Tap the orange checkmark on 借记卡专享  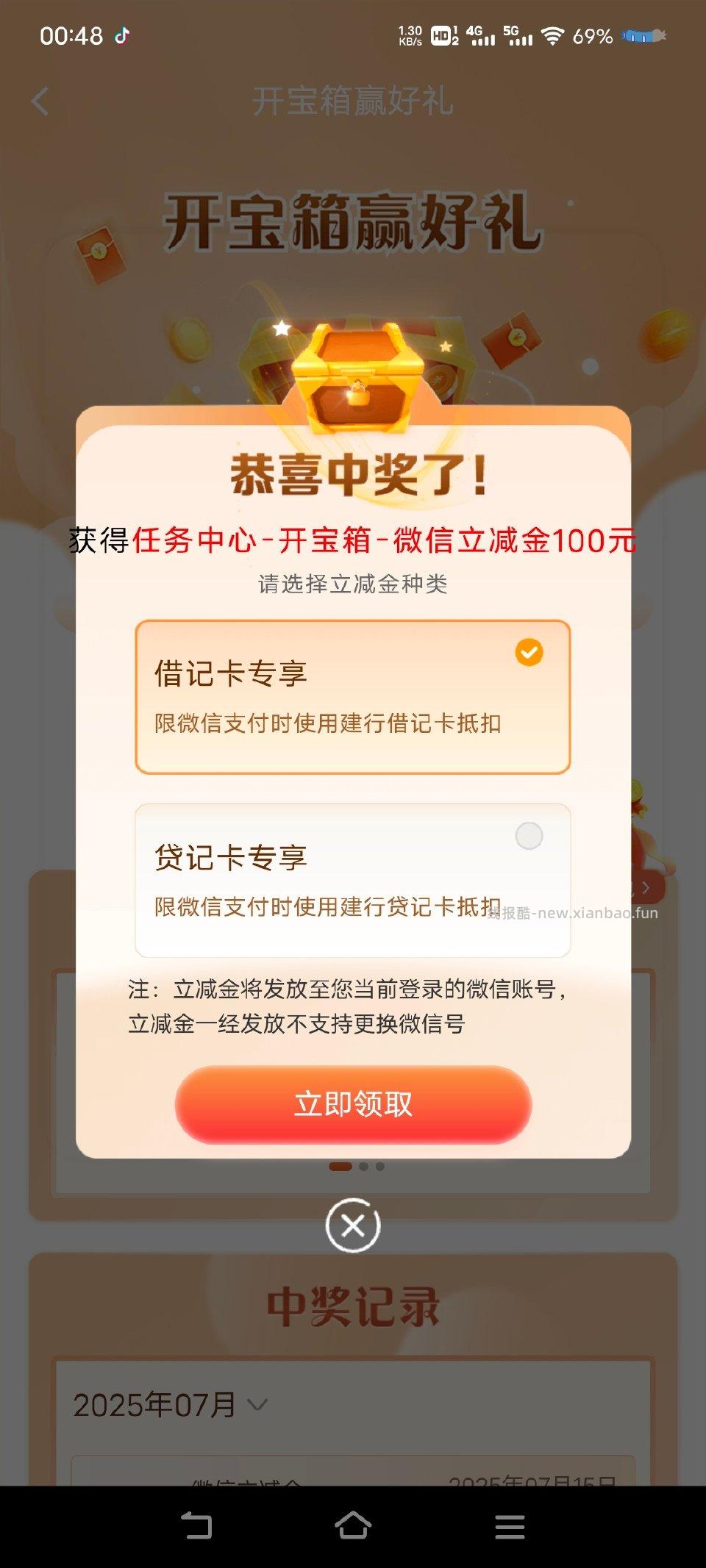click(527, 653)
